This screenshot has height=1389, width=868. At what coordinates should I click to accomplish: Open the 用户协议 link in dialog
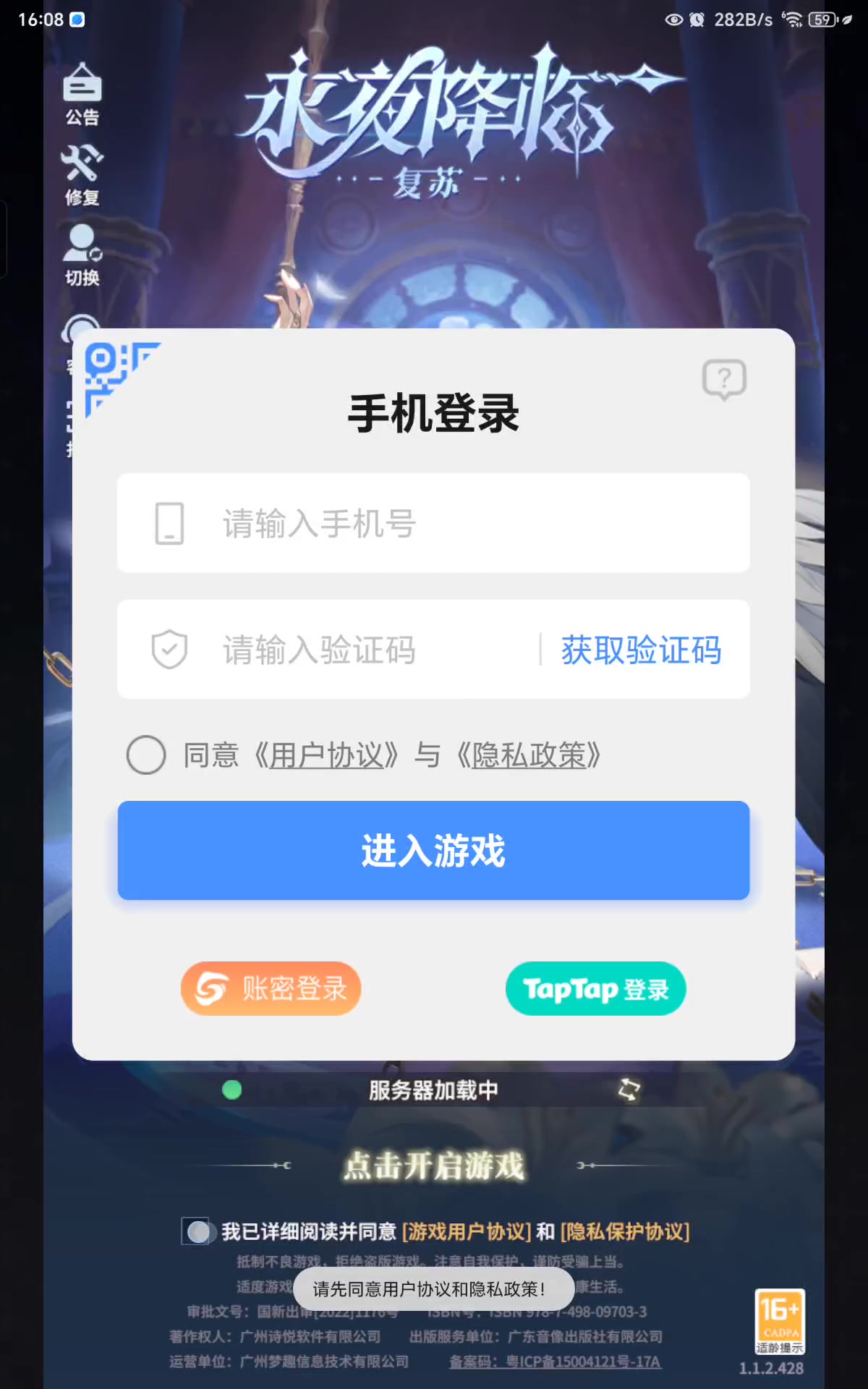pyautogui.click(x=326, y=755)
